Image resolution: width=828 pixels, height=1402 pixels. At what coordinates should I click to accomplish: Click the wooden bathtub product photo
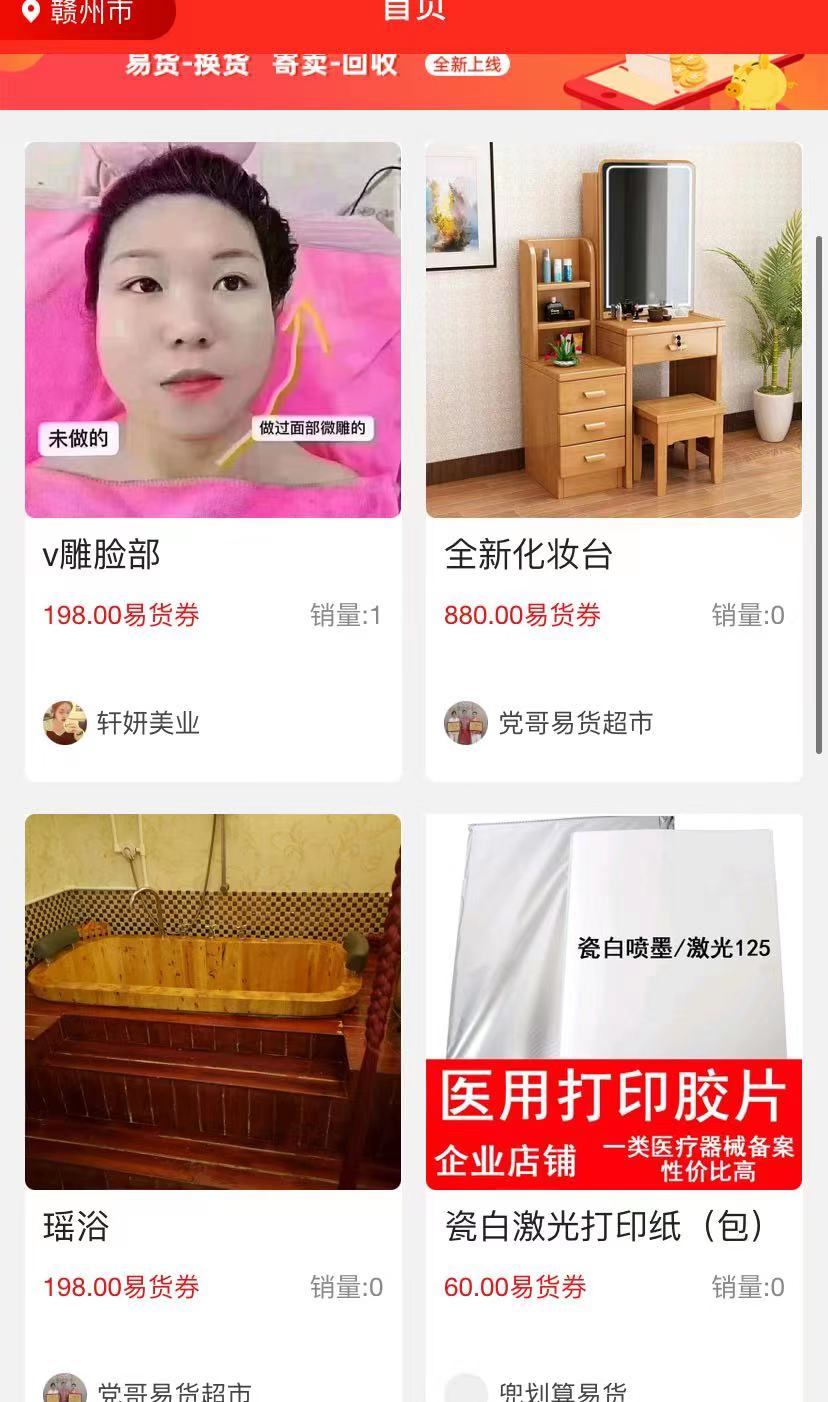coord(212,1000)
